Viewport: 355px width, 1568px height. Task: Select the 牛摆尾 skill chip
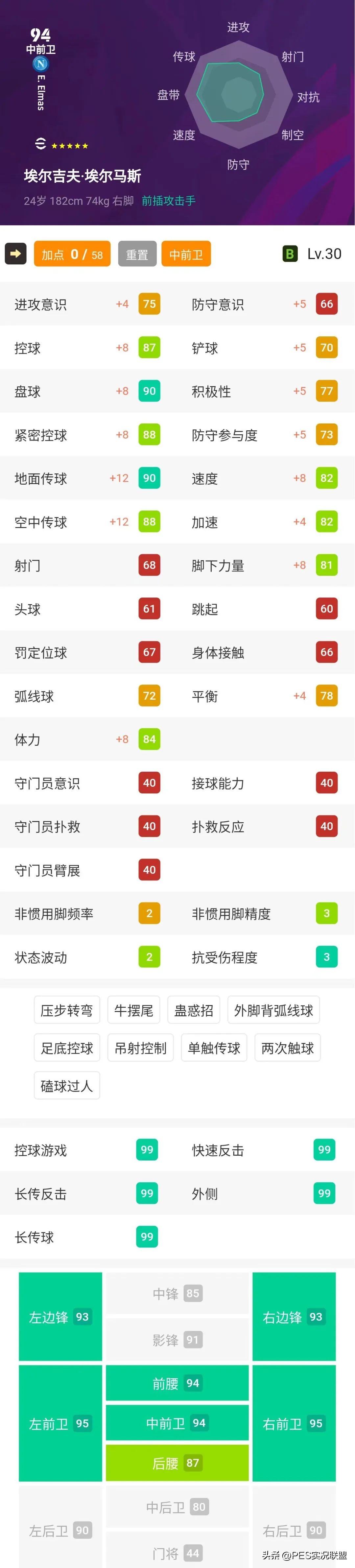coord(134,1010)
